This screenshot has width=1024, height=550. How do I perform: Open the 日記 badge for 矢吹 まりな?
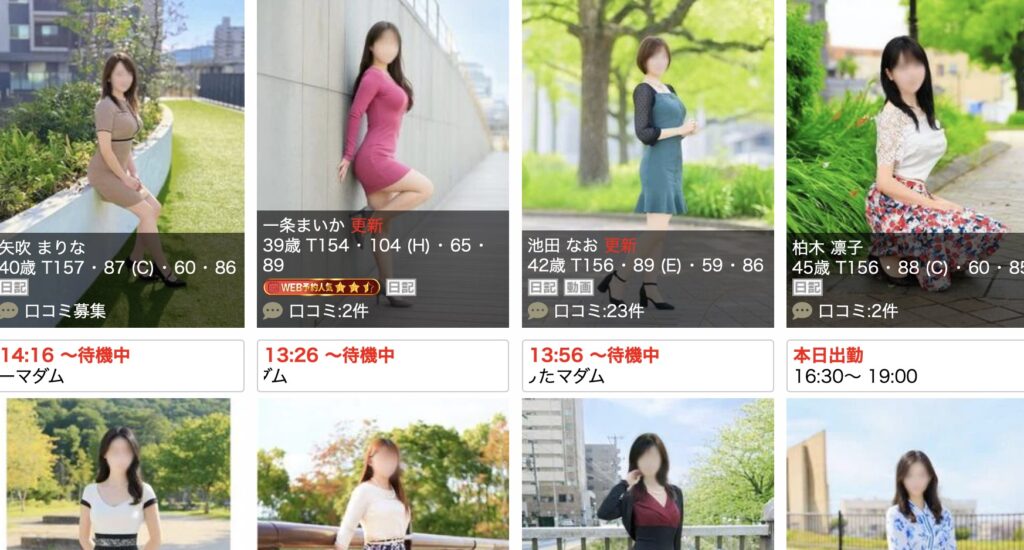pos(14,287)
